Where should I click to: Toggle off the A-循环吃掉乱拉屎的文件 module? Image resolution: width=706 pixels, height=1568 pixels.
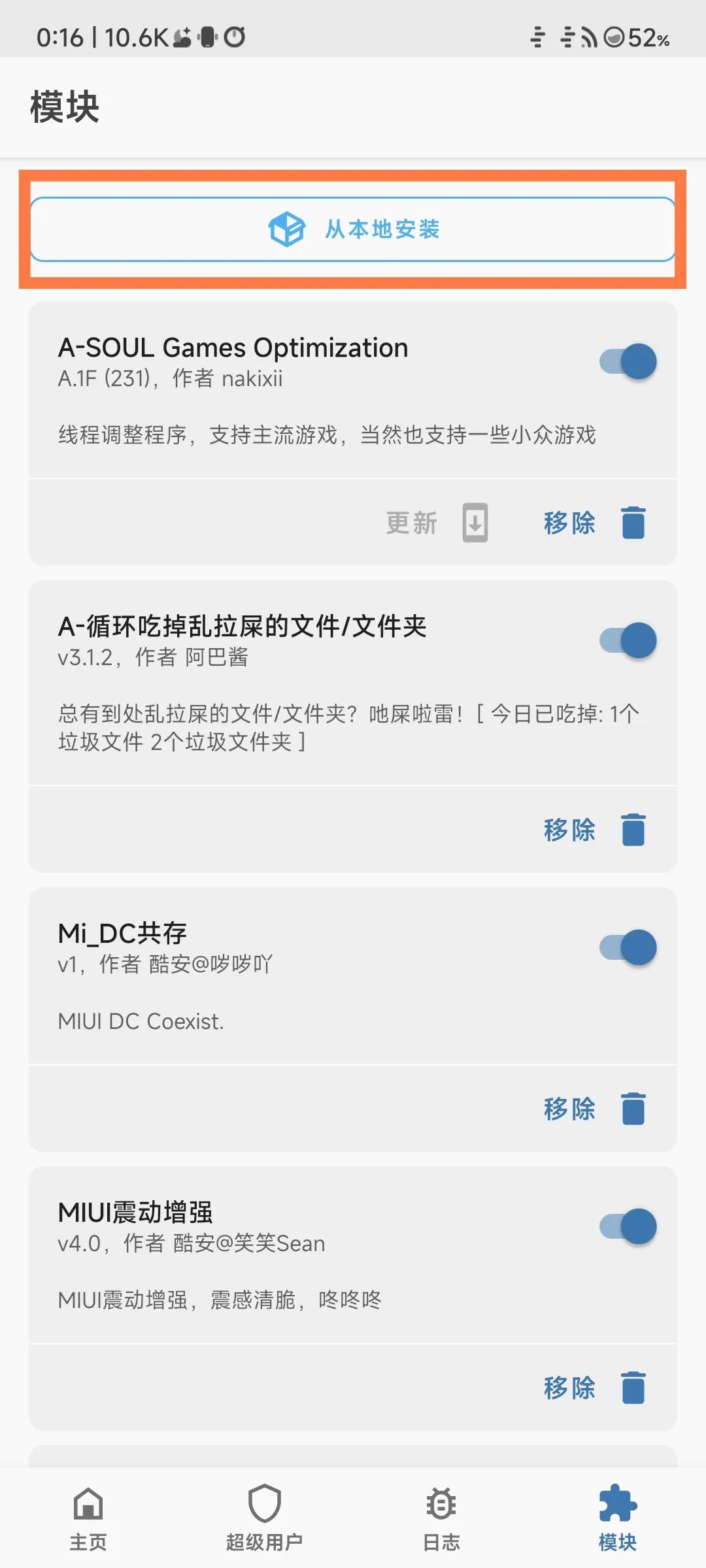(x=628, y=640)
